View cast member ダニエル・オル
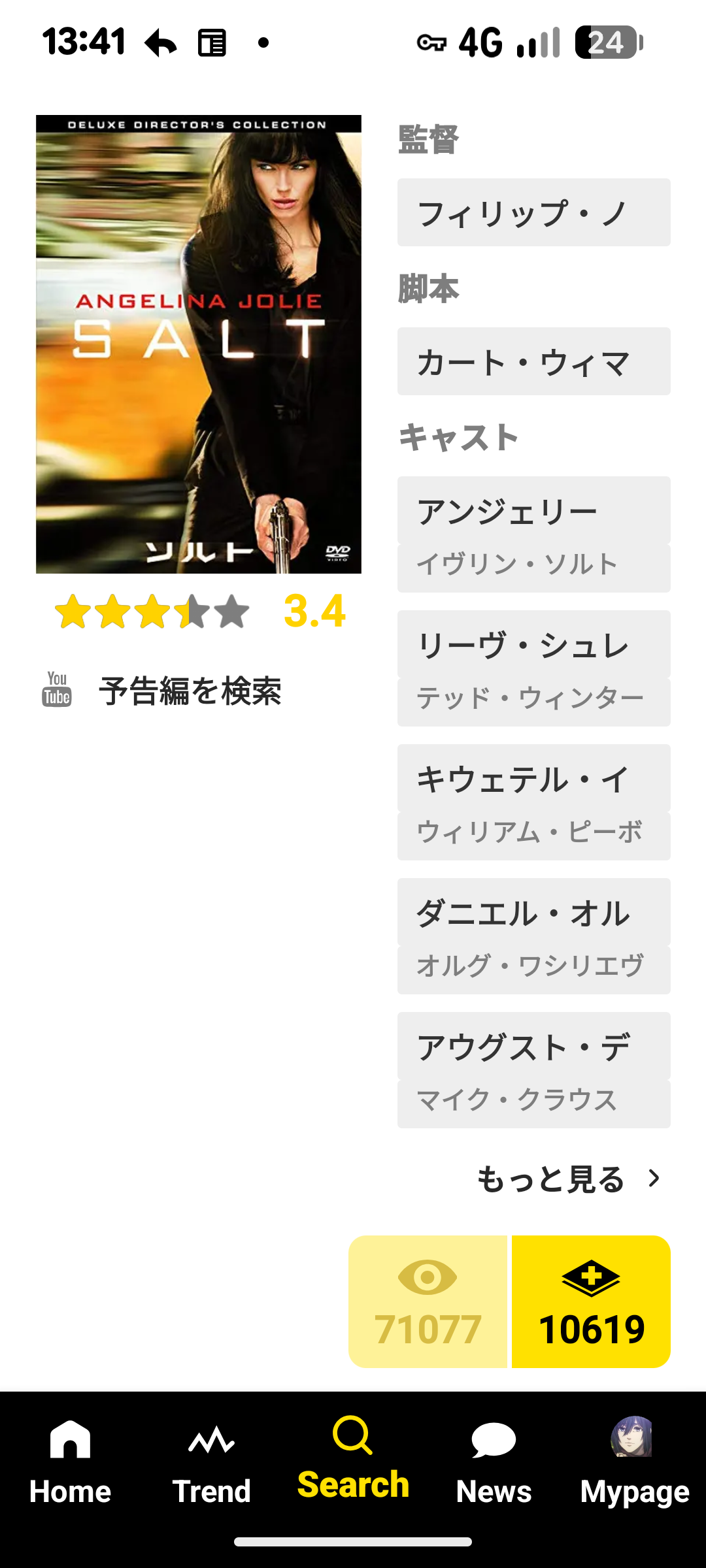This screenshot has width=706, height=1568. click(x=533, y=936)
